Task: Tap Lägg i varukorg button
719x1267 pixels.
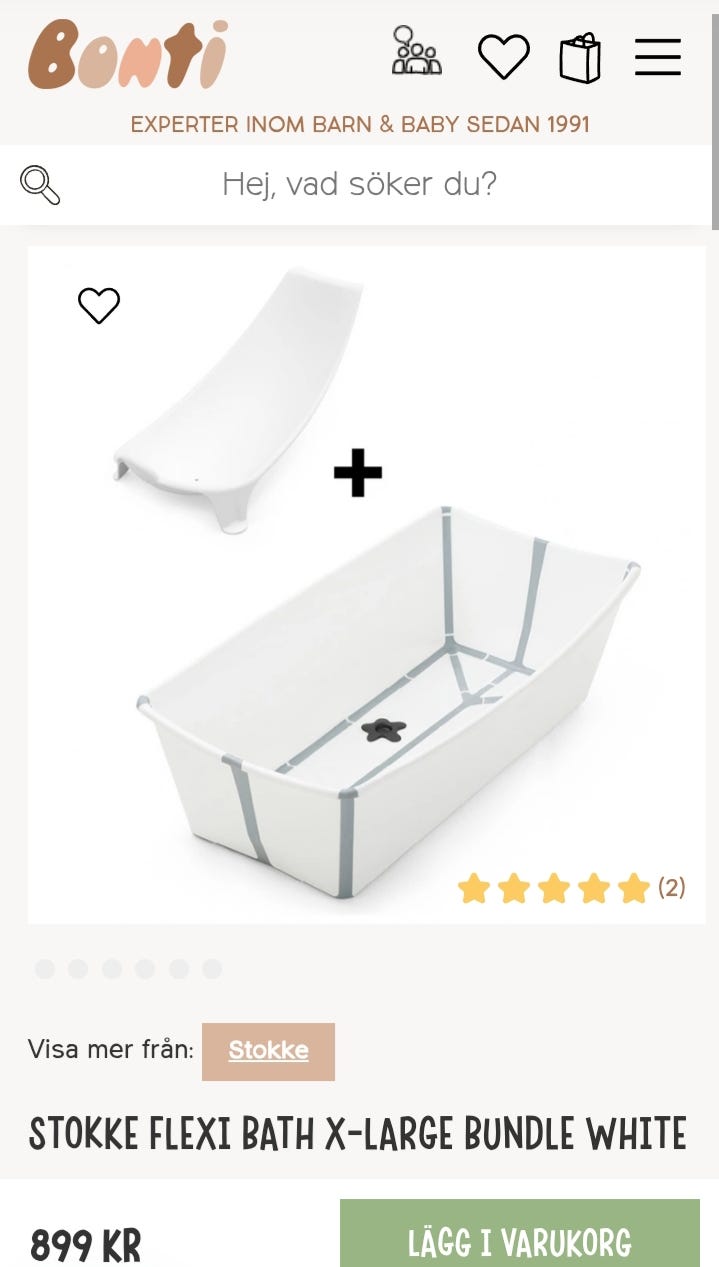Action: click(x=519, y=1240)
